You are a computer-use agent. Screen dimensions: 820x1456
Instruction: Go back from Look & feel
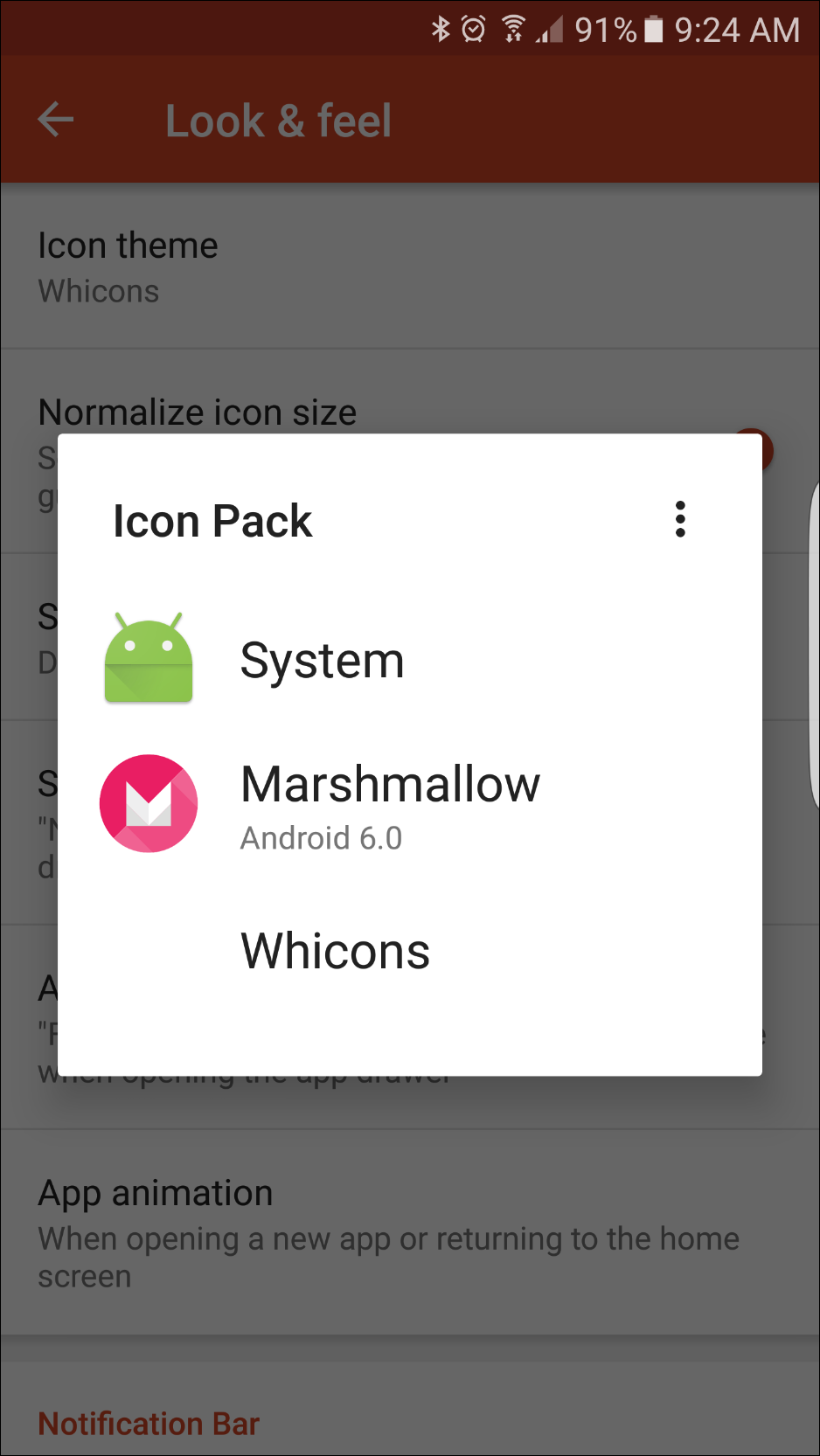56,120
